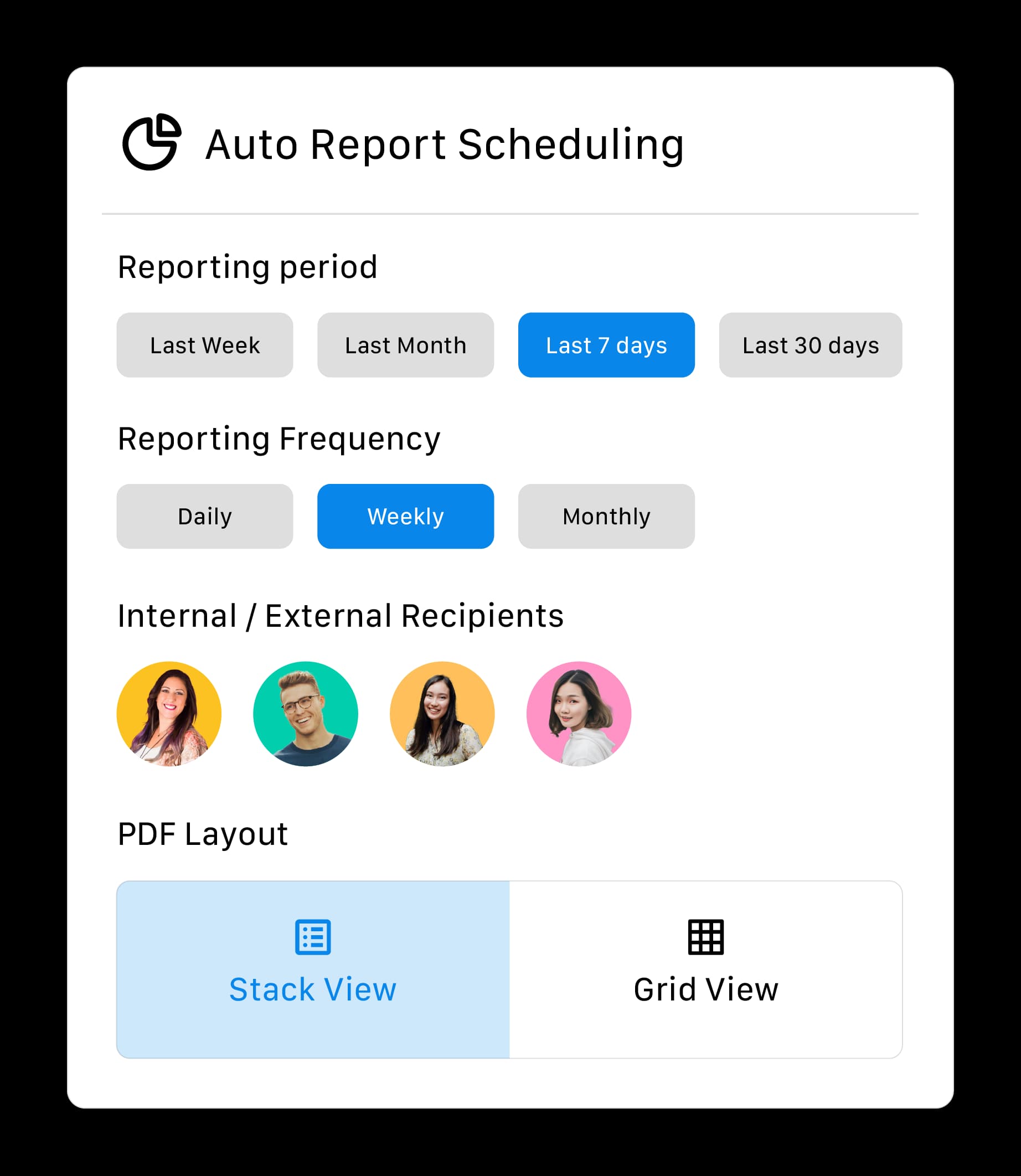This screenshot has height=1176, width=1021.
Task: Click the man with glasses recipient avatar
Action: click(306, 713)
